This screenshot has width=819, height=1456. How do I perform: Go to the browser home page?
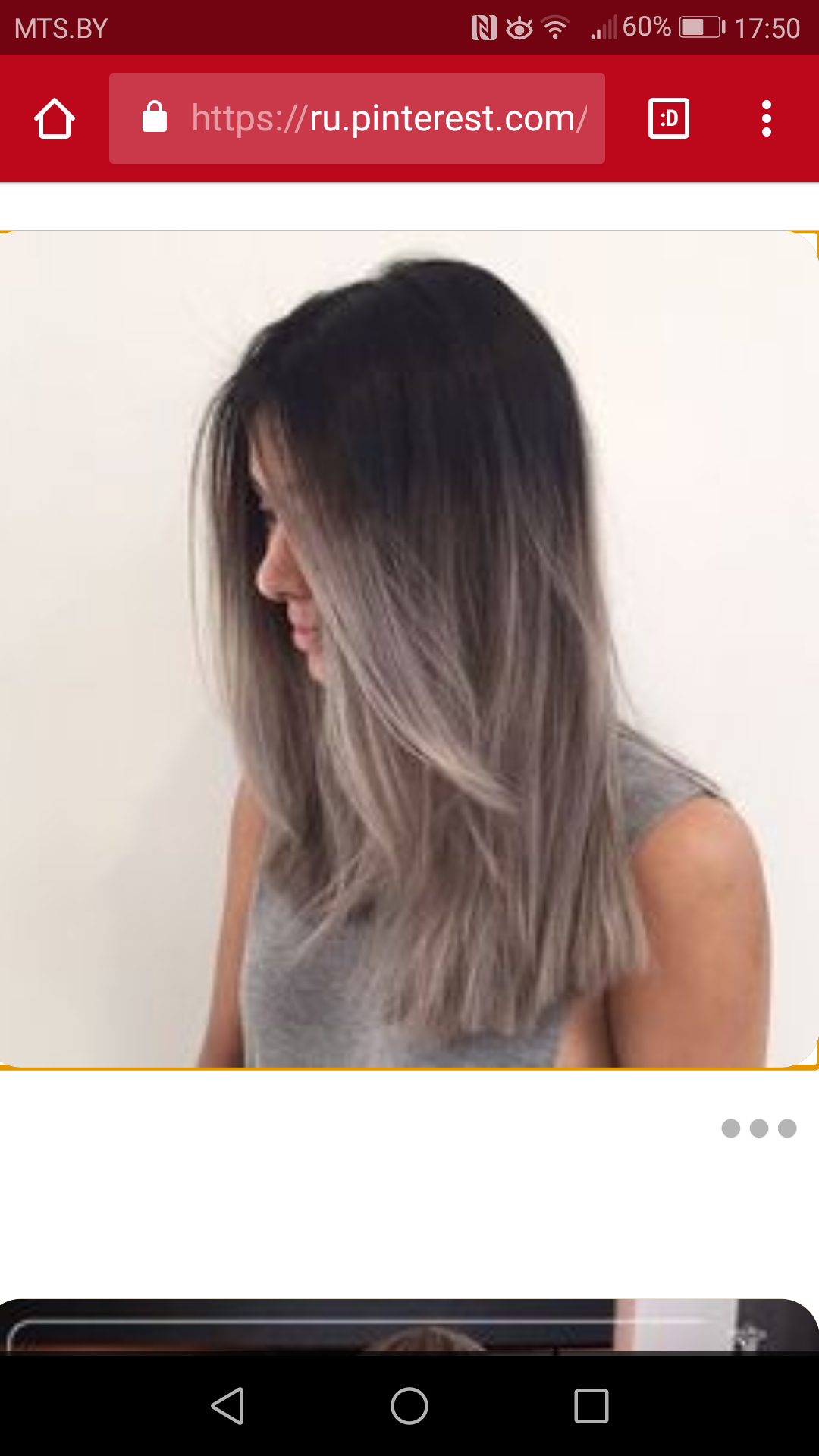coord(55,118)
